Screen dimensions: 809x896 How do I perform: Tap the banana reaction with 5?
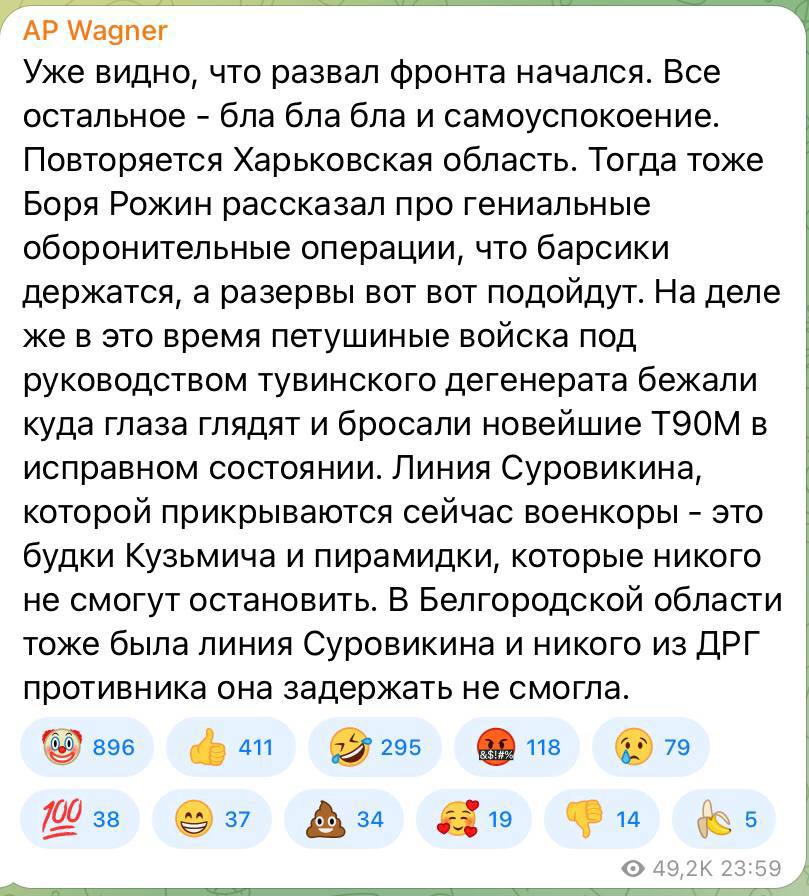click(727, 818)
